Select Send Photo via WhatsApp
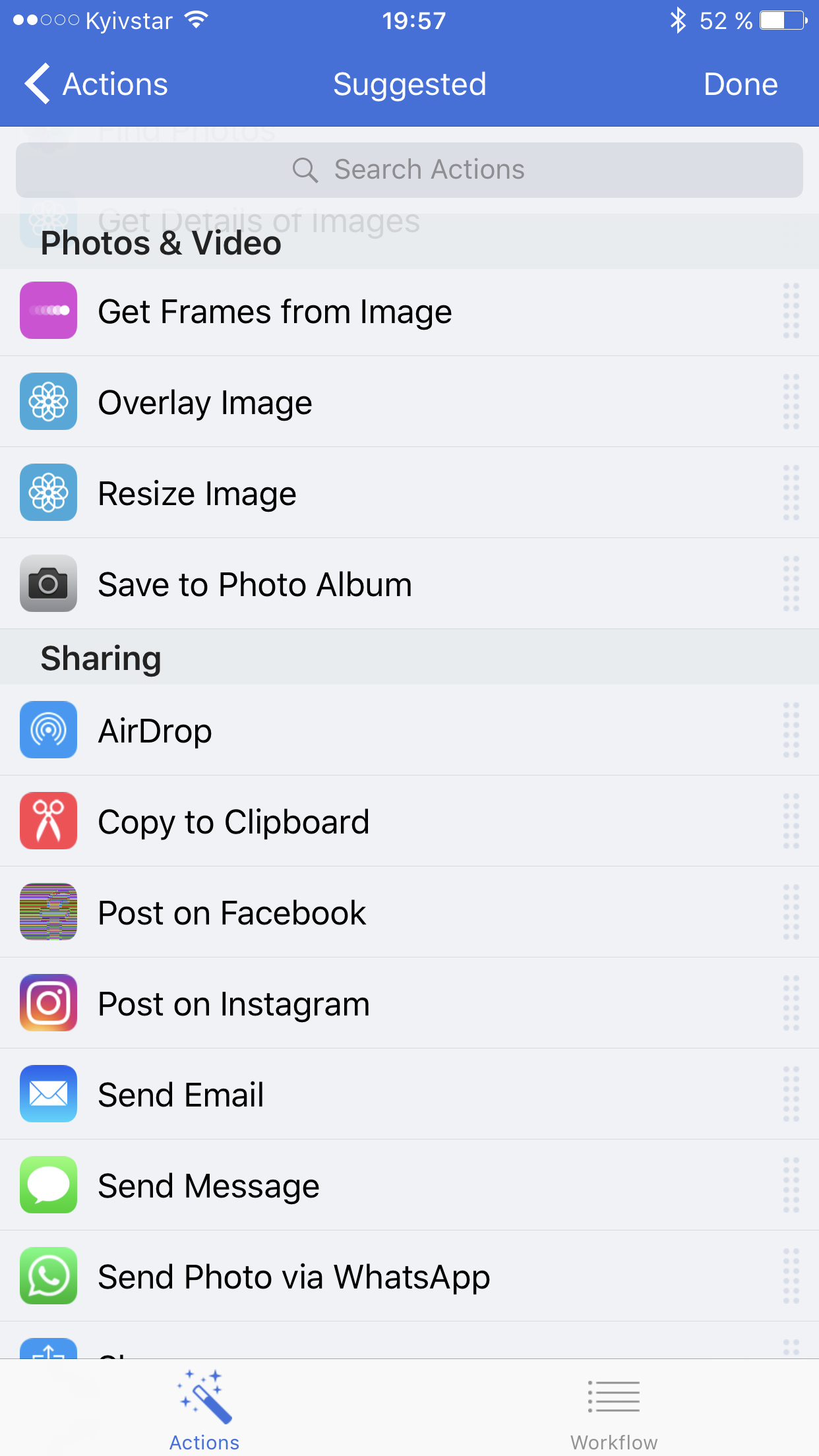The height and width of the screenshot is (1456, 819). 409,1277
